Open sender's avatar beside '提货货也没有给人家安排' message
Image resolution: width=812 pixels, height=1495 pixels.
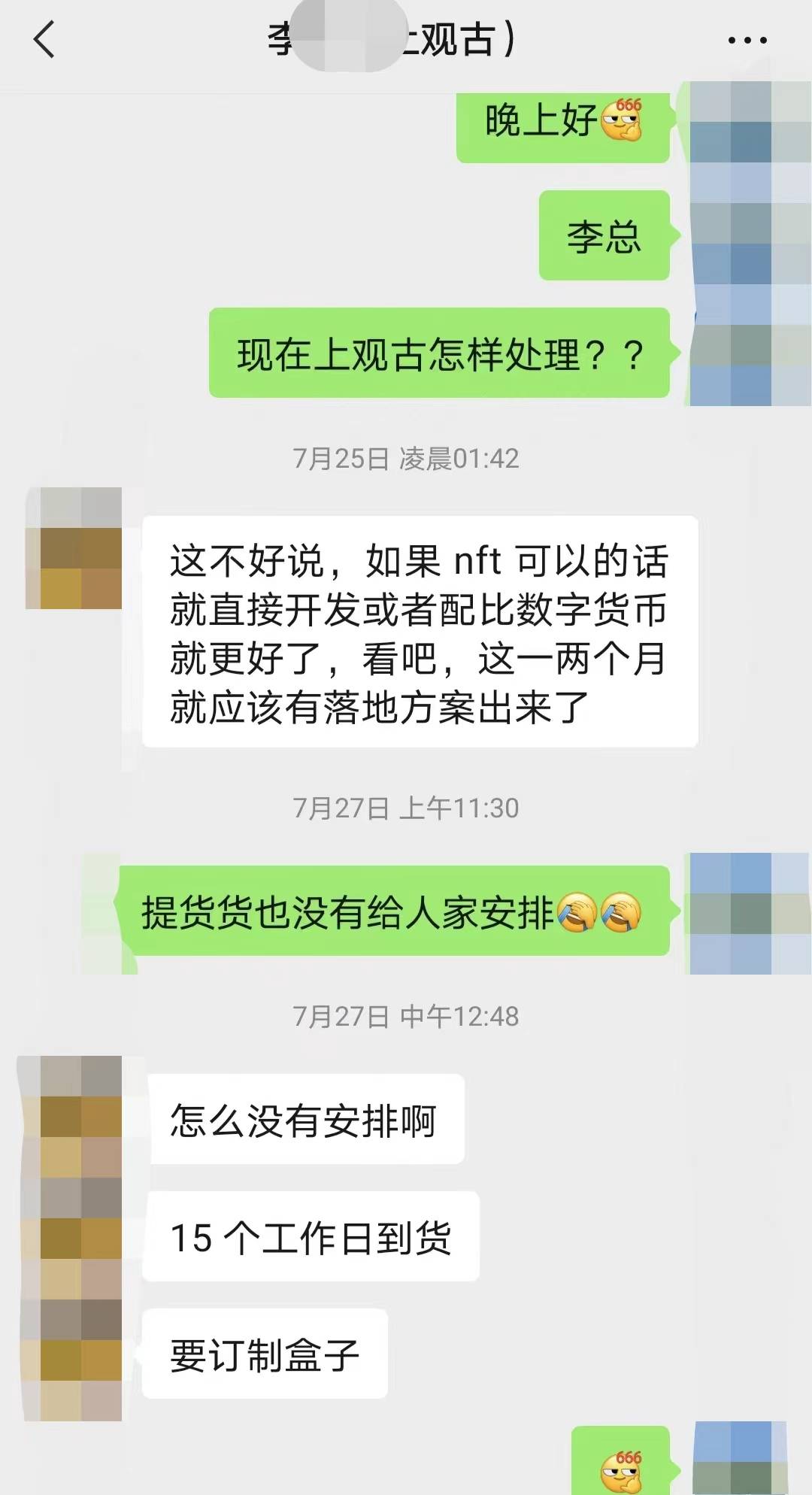point(749,912)
